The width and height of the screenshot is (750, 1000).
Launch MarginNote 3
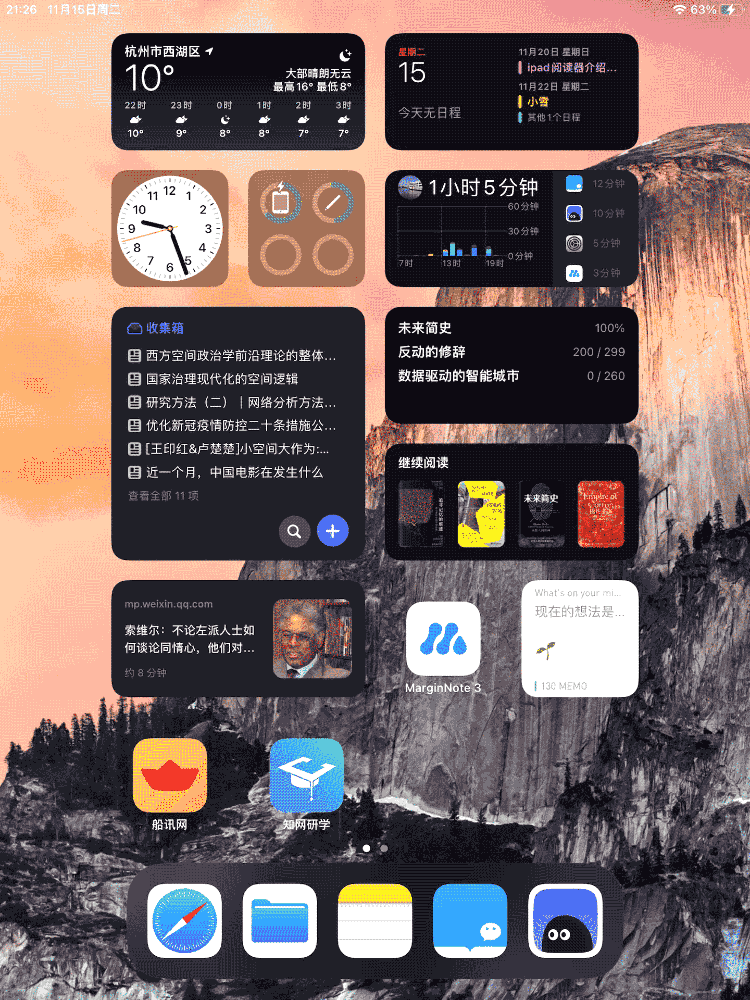[x=443, y=640]
